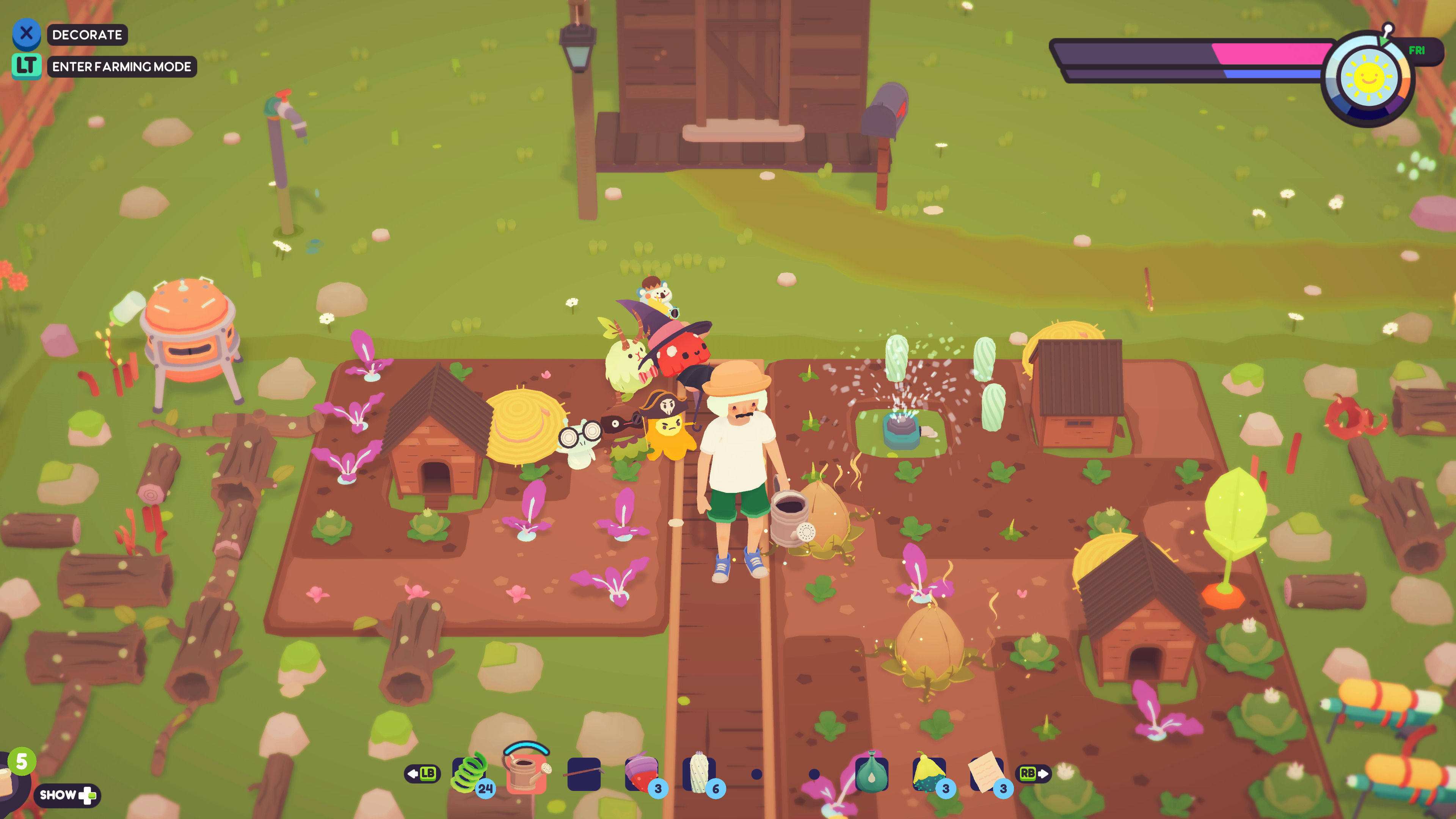
Task: Cycle hotbar right with RB arrow
Action: pyautogui.click(x=1033, y=773)
